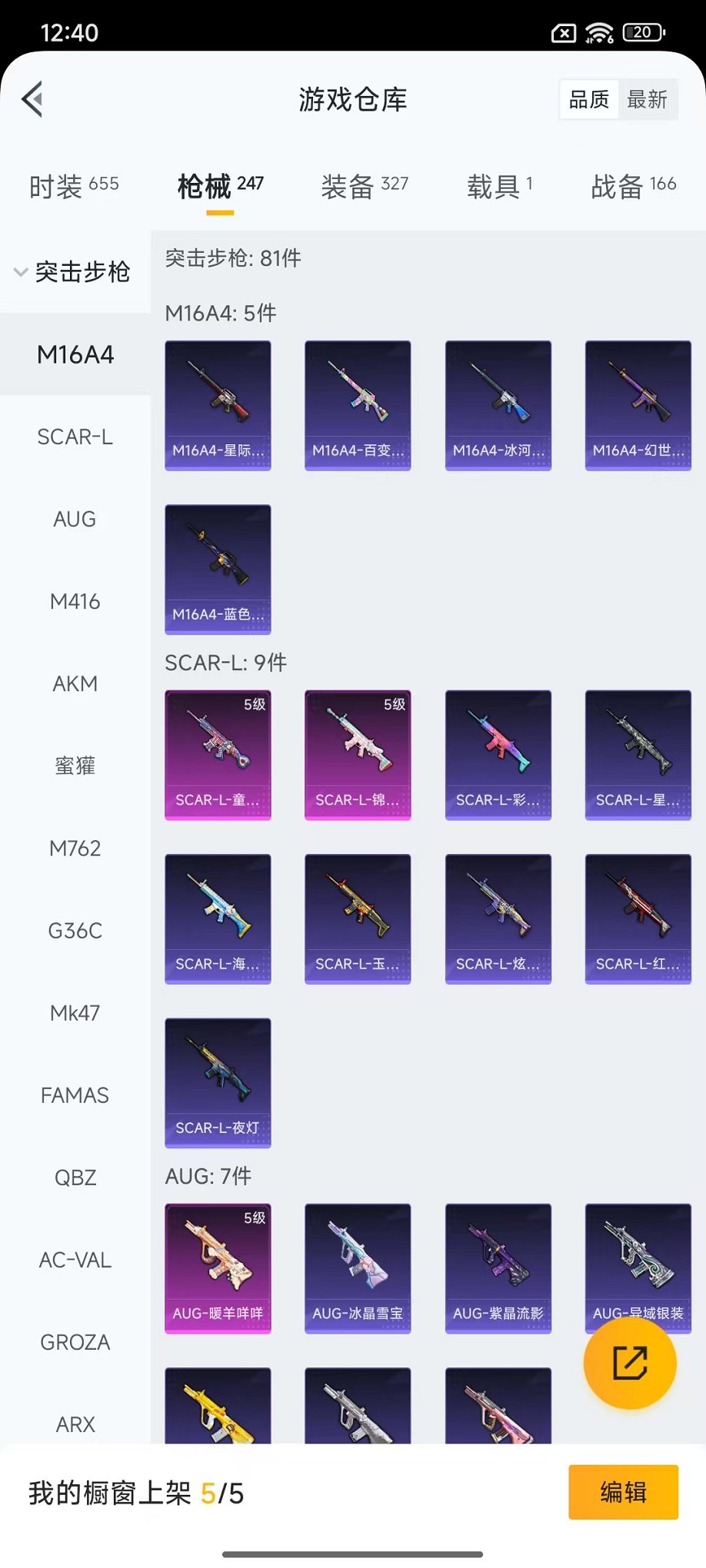
Task: Select FAMAS in the side list
Action: (x=75, y=1095)
